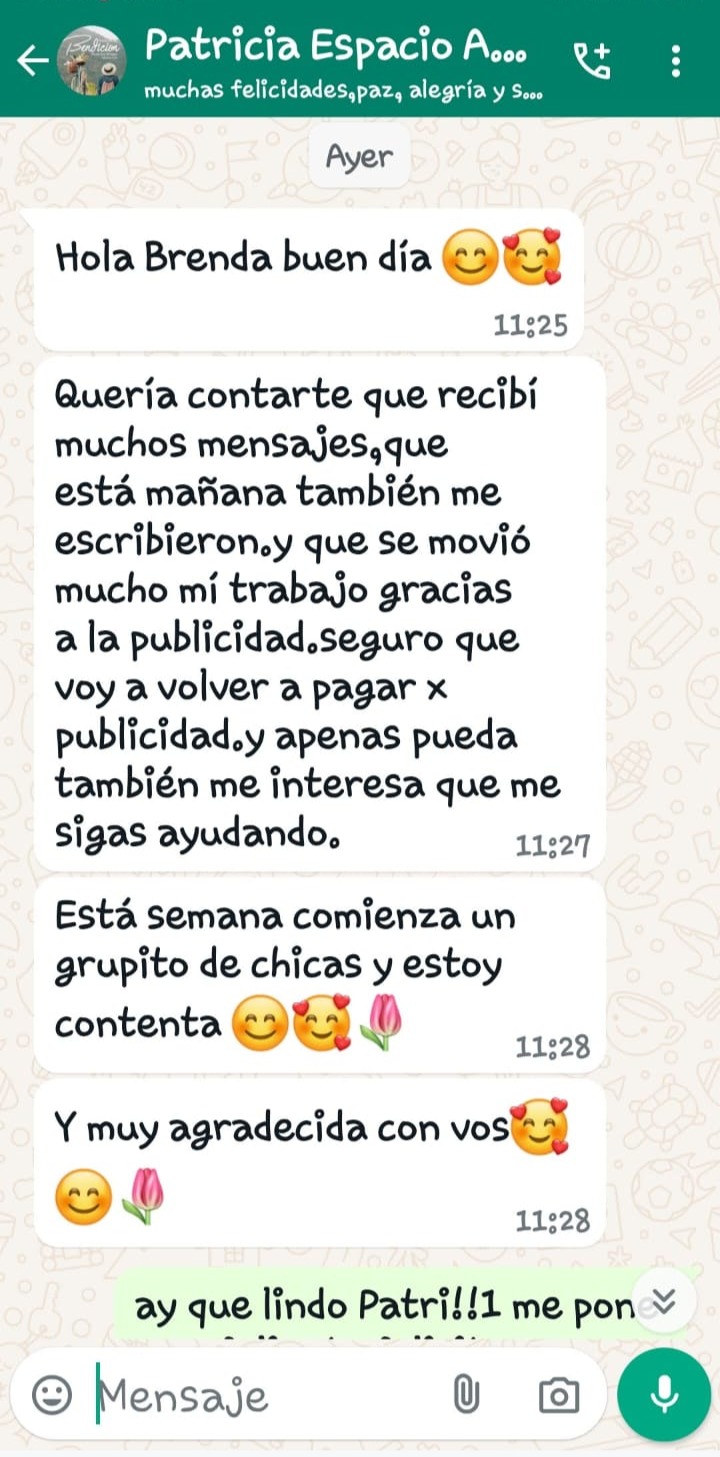Open the emoji picker
The width and height of the screenshot is (720, 1457).
pyautogui.click(x=51, y=1395)
